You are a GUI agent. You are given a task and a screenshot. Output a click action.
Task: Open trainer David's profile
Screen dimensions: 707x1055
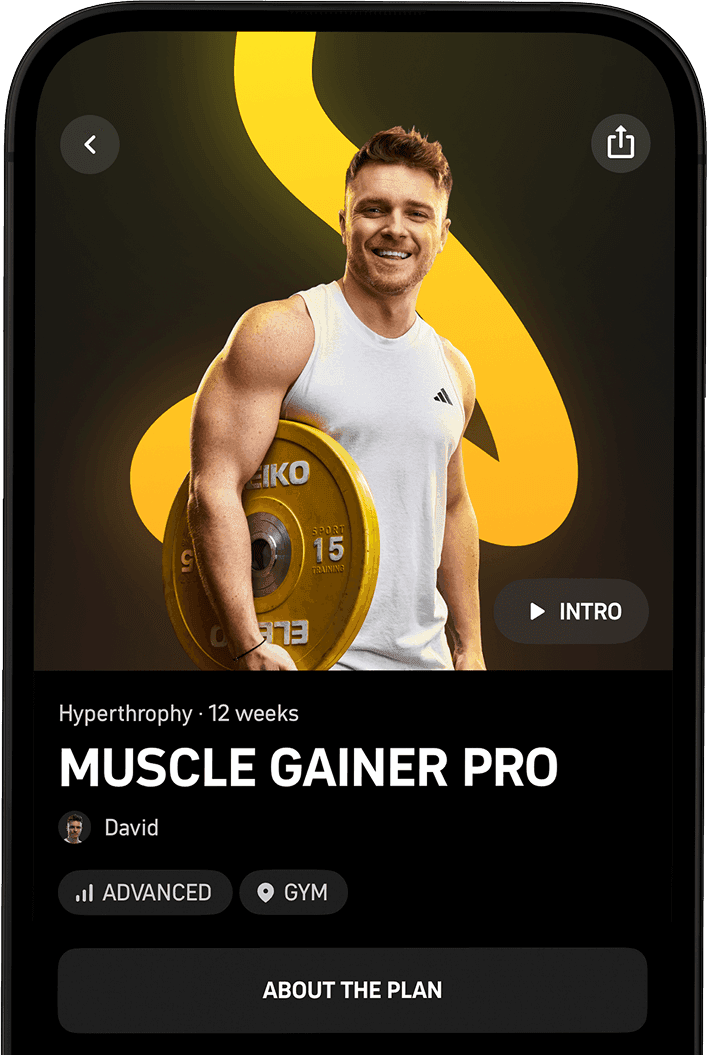[108, 828]
